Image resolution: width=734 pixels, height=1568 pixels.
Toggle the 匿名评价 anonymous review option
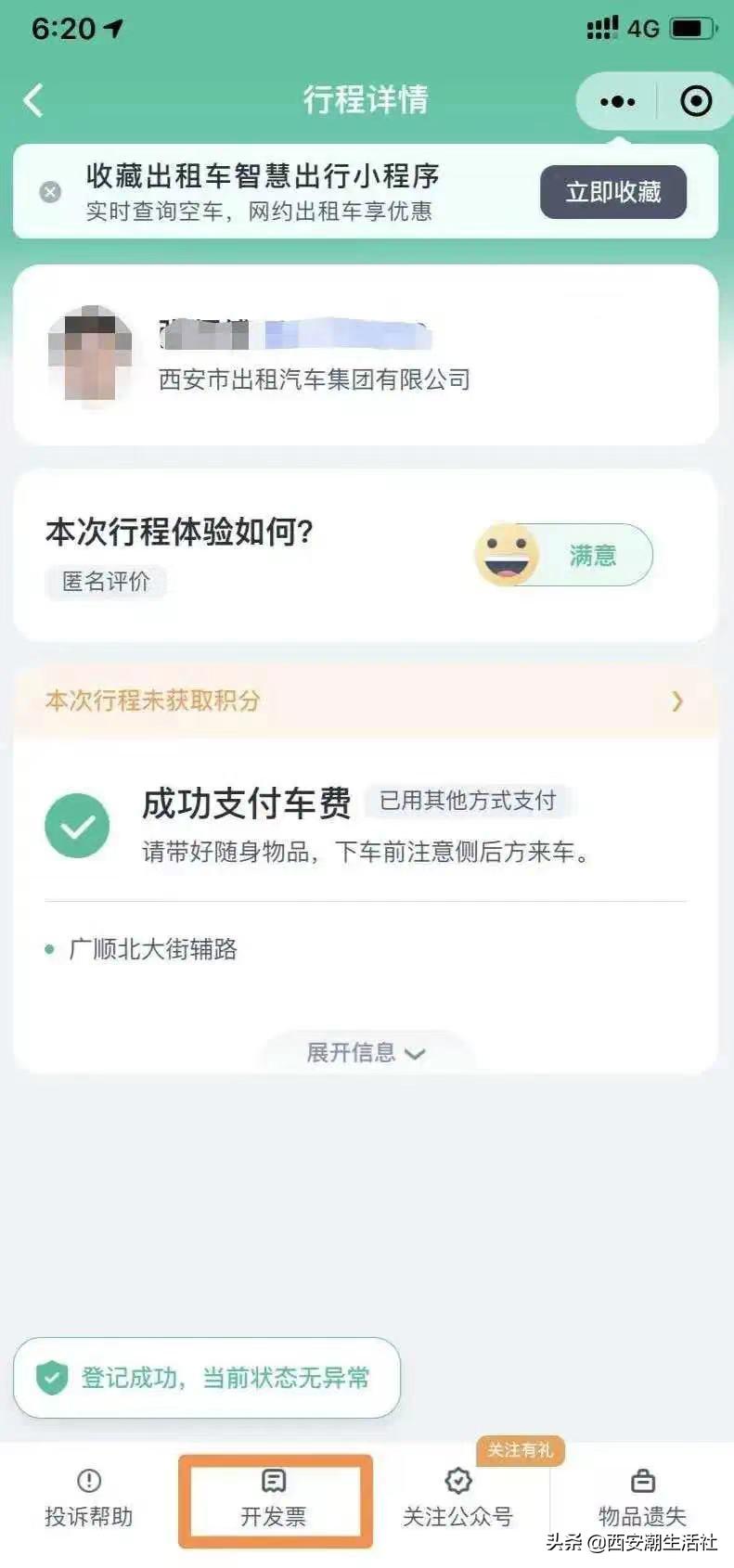105,583
